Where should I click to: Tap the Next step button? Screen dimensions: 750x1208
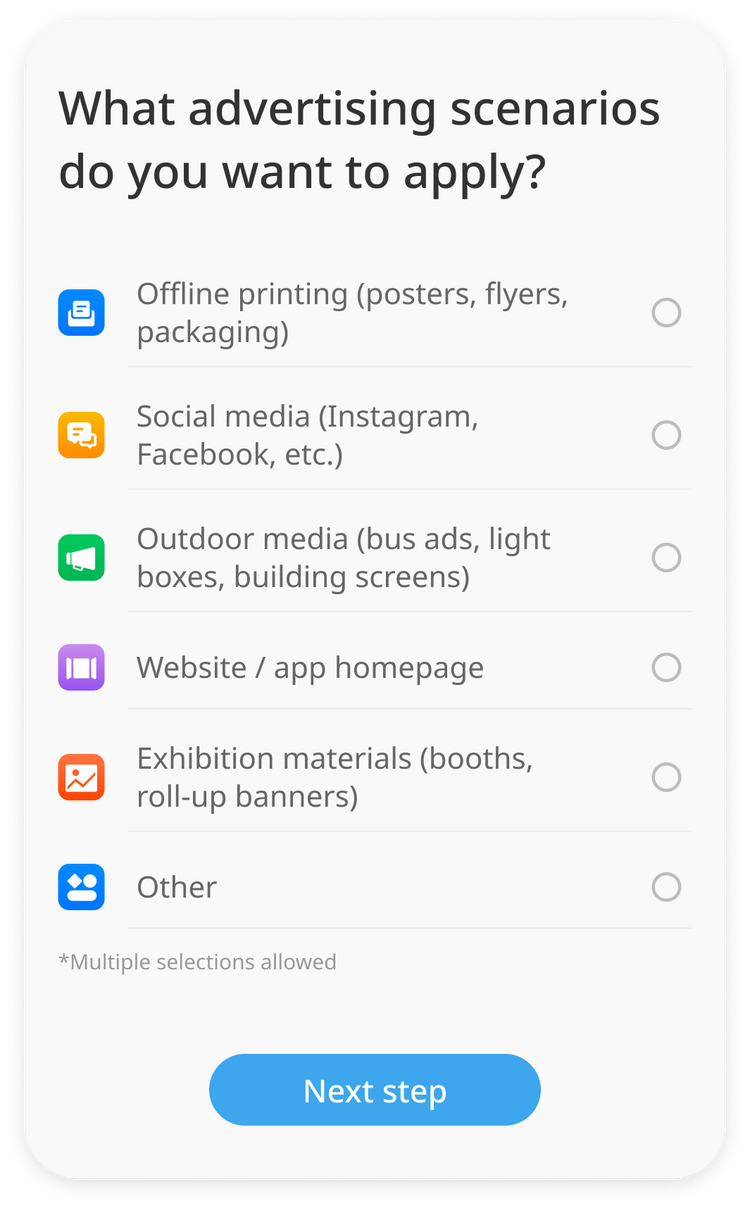click(x=374, y=1090)
